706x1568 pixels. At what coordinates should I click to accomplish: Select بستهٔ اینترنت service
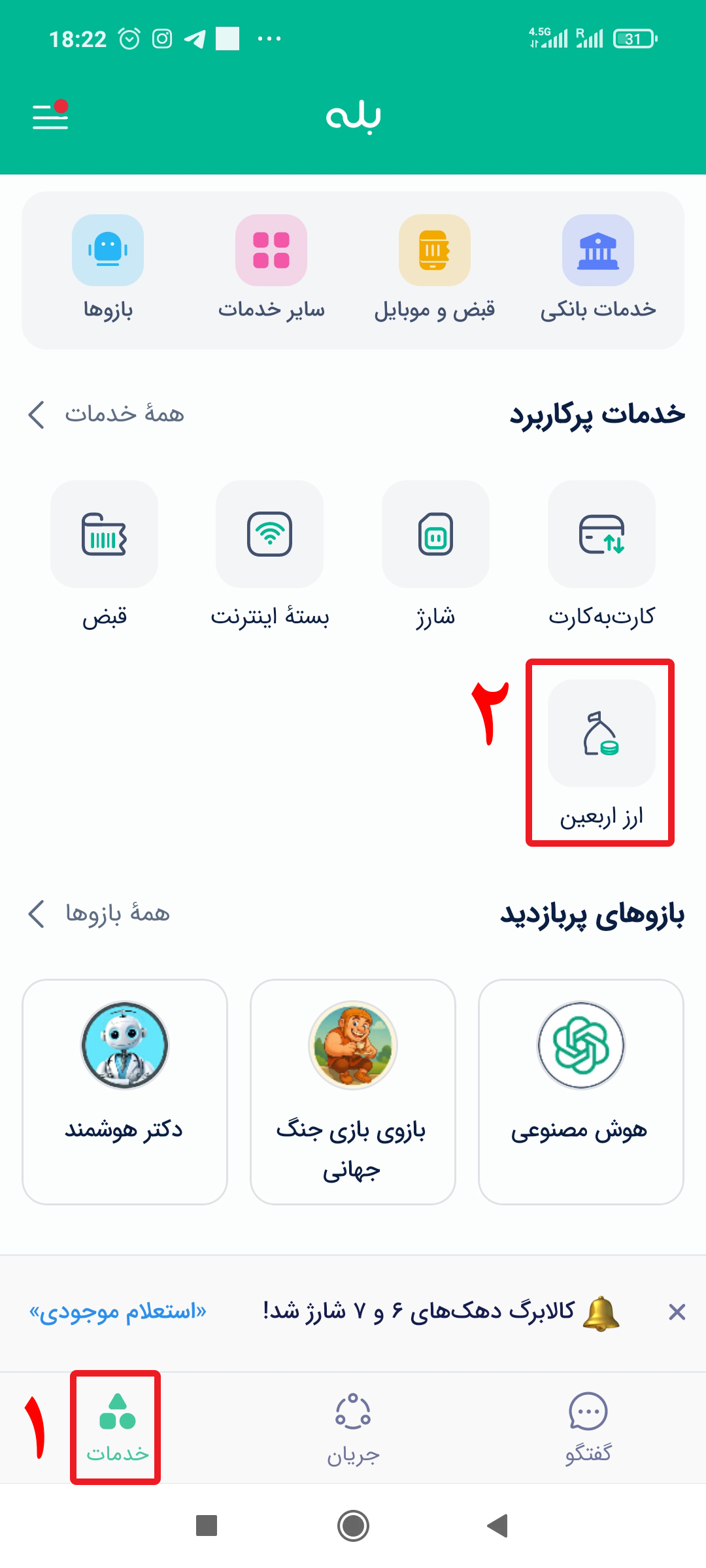pyautogui.click(x=269, y=553)
